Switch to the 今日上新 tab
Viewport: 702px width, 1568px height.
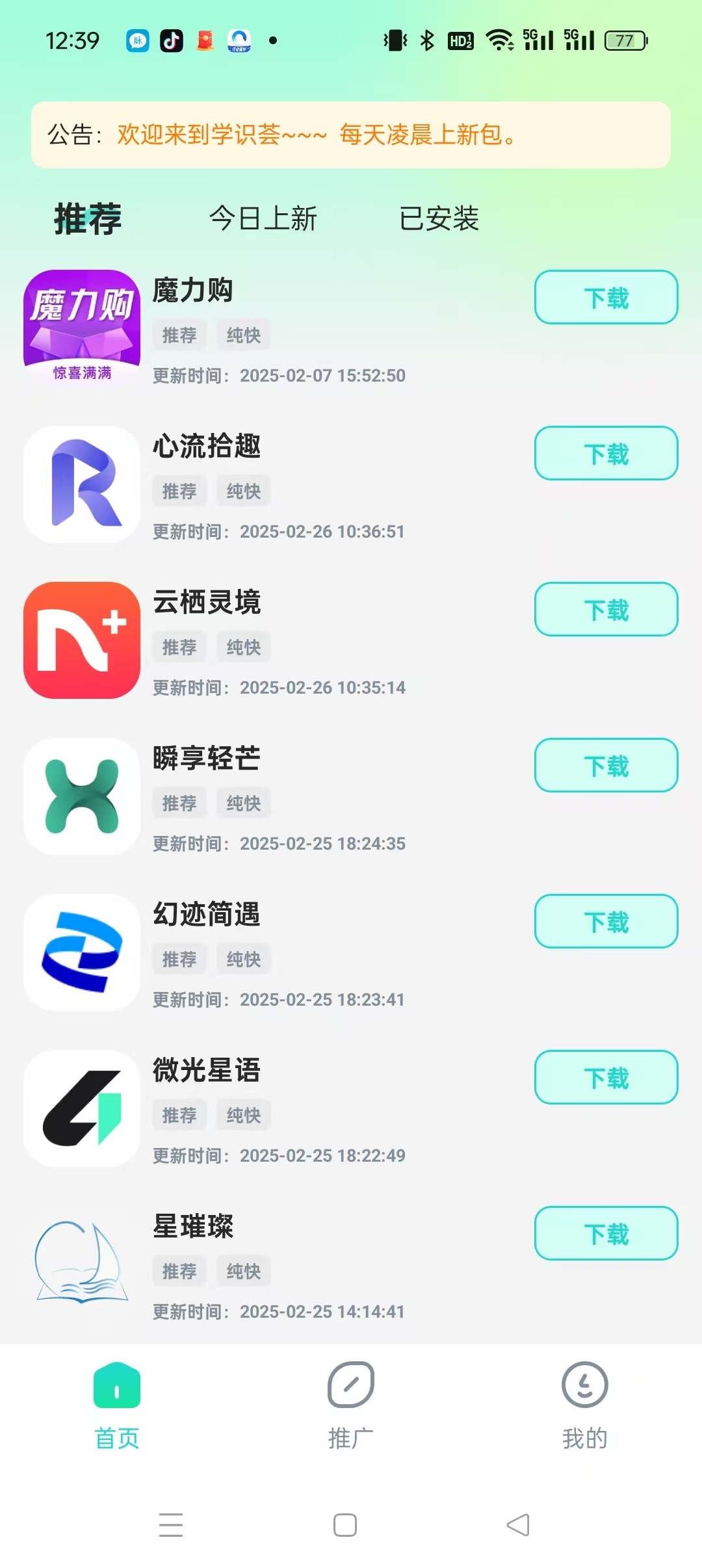pos(263,218)
